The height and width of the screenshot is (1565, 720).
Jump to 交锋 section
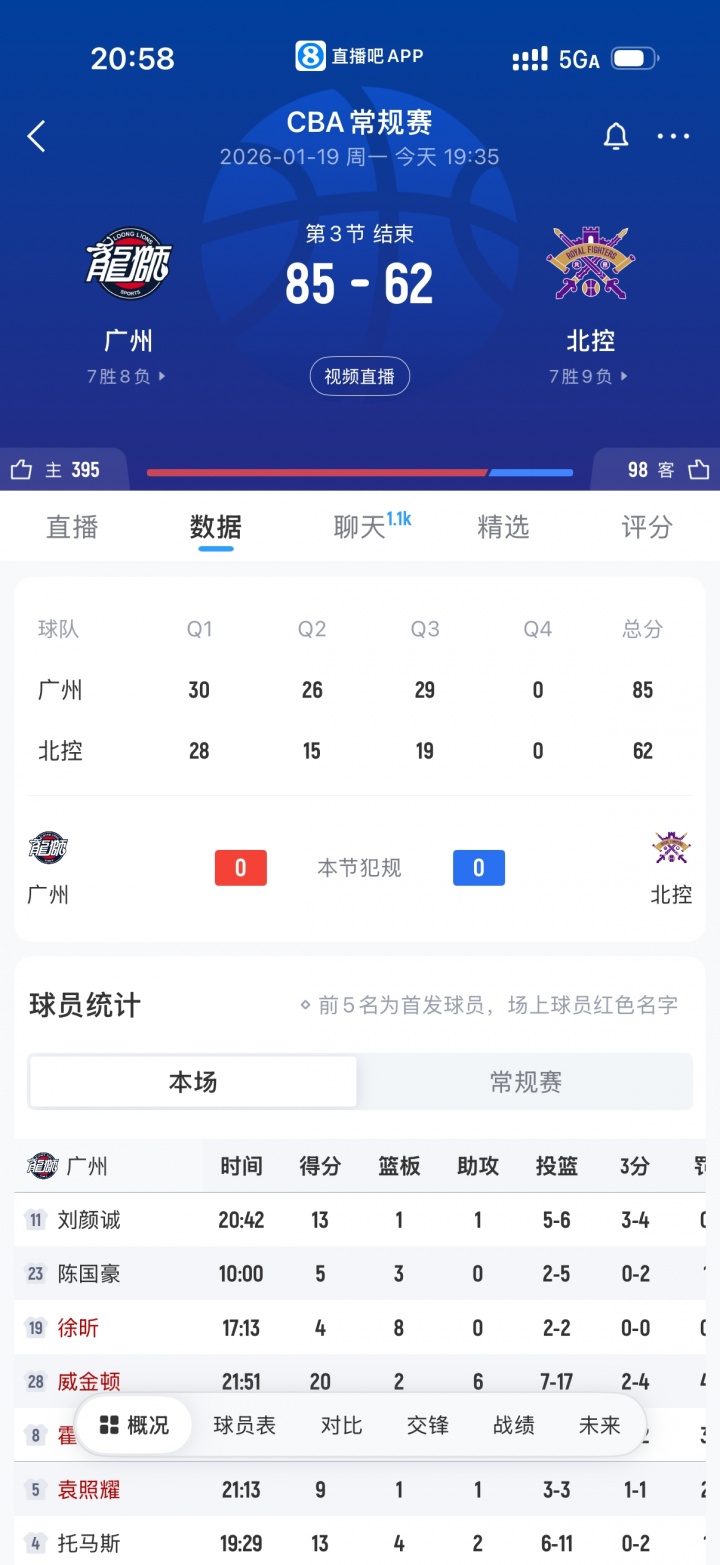coord(427,1425)
